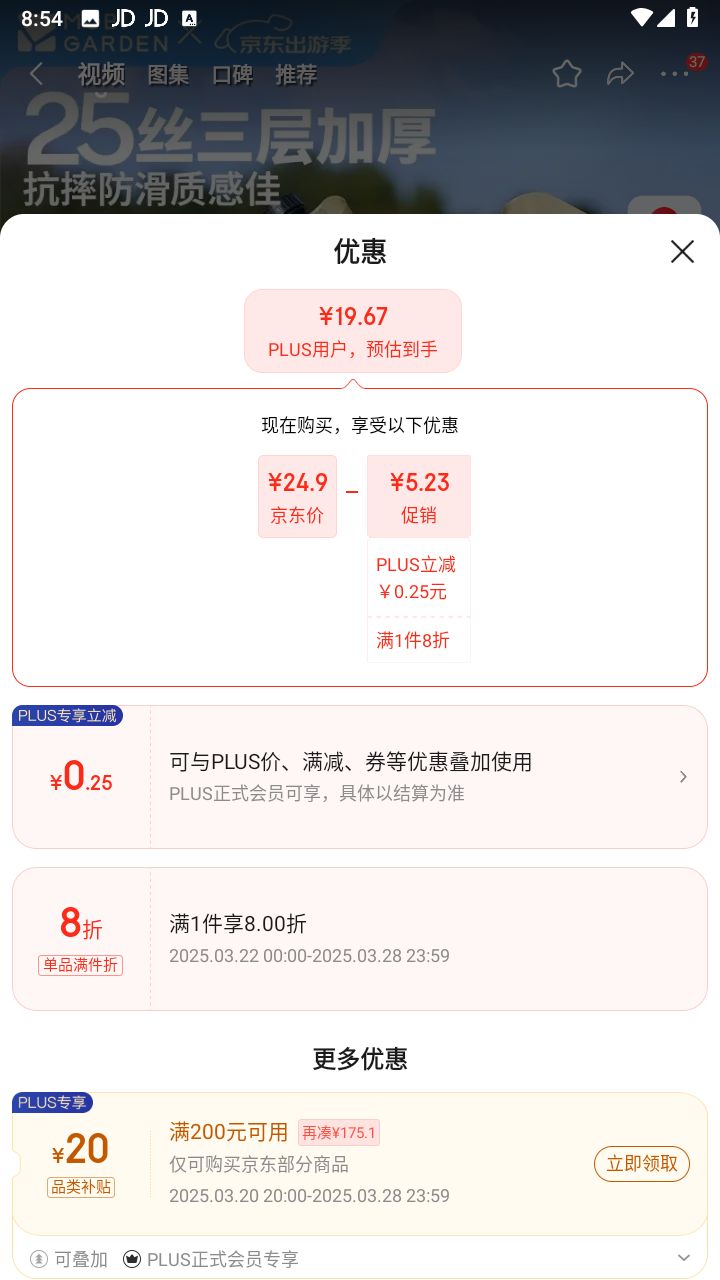
Task: Switch to the 视频 tab
Action: point(102,75)
